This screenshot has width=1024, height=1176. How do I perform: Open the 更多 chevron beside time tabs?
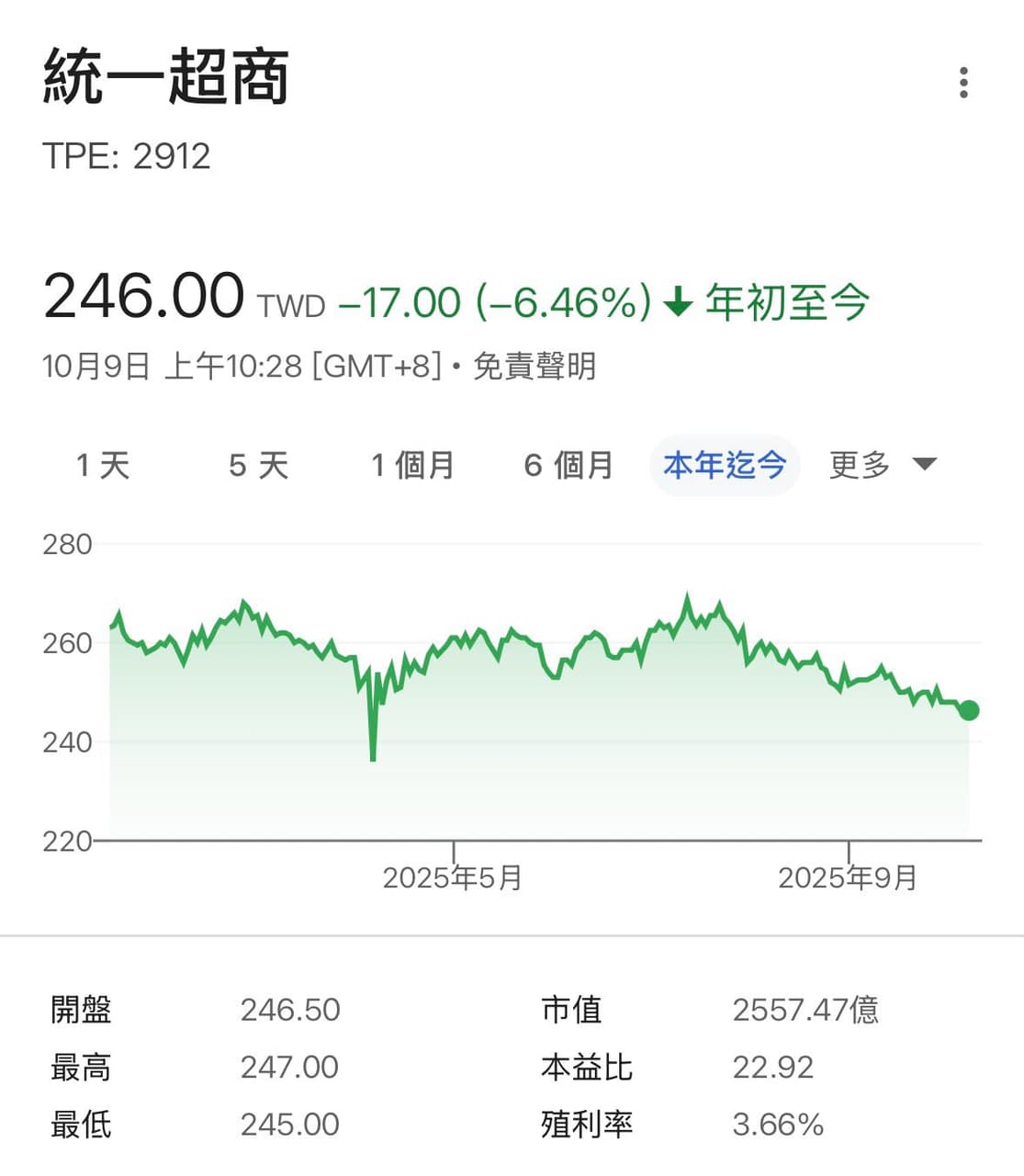coord(926,465)
